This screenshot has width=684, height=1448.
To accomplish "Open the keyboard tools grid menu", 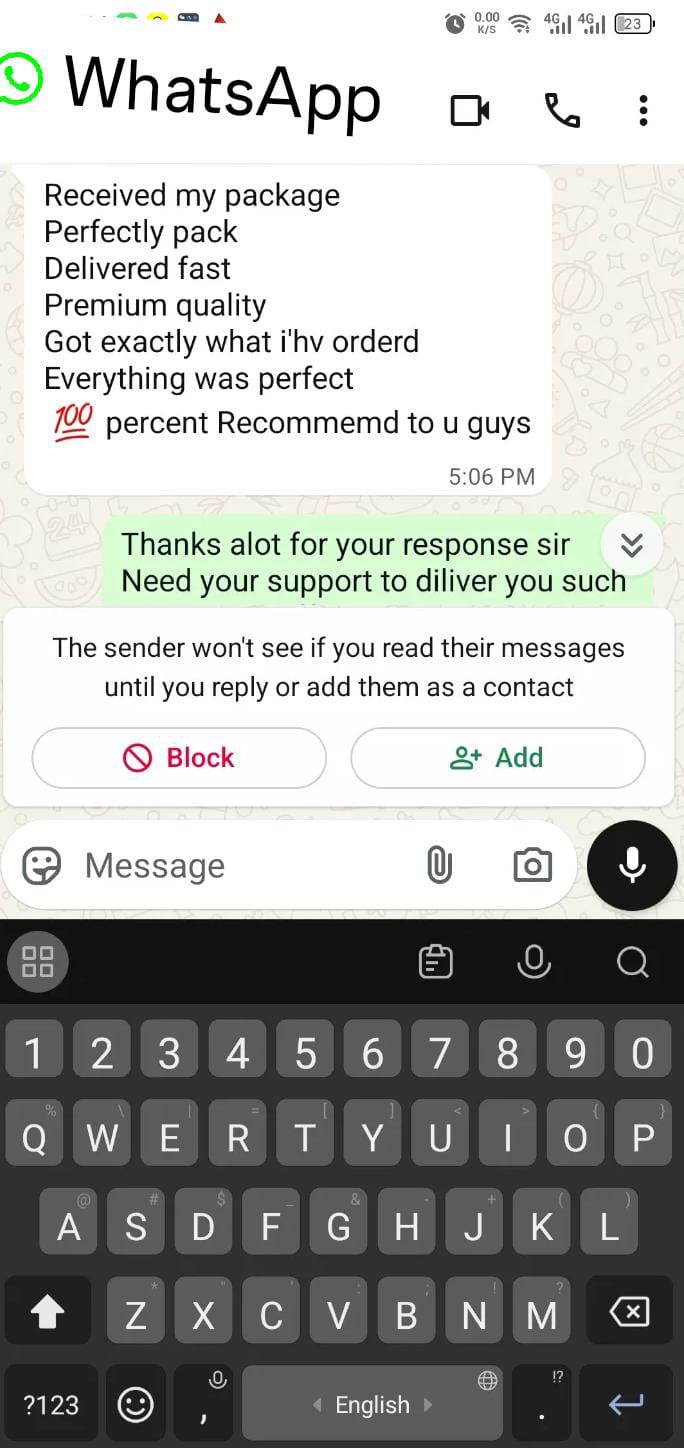I will pos(38,962).
